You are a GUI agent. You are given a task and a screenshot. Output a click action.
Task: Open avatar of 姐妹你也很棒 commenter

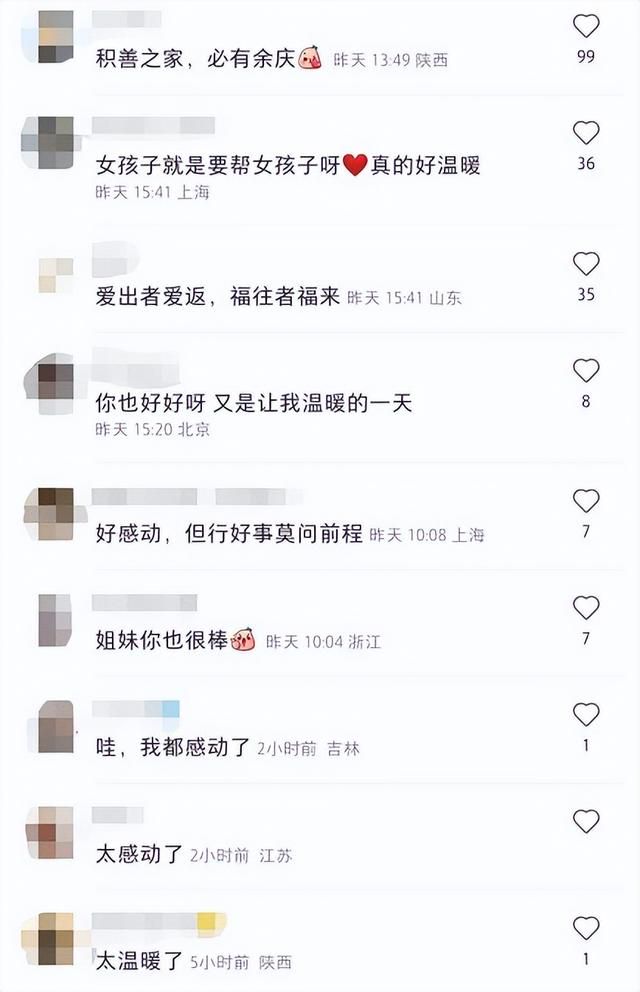tap(55, 620)
